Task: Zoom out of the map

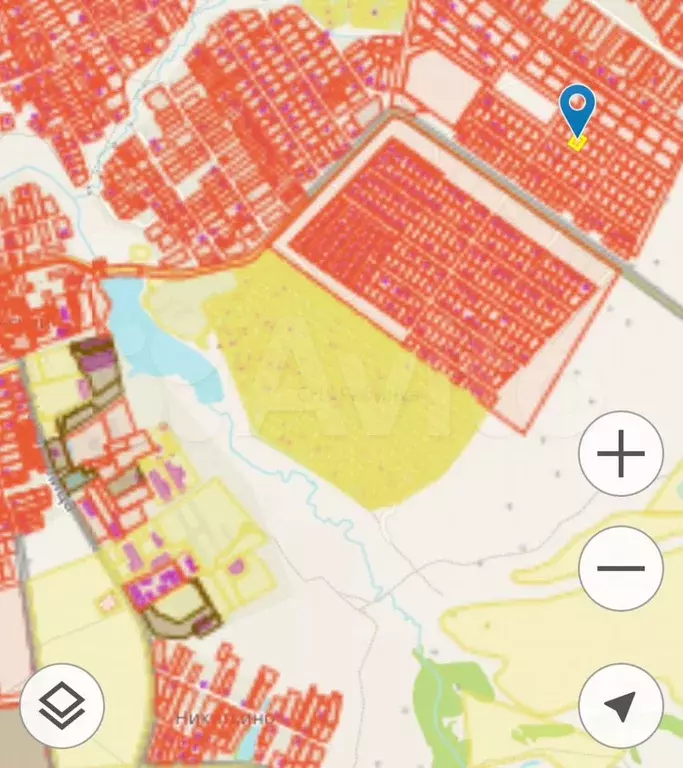Action: (620, 568)
